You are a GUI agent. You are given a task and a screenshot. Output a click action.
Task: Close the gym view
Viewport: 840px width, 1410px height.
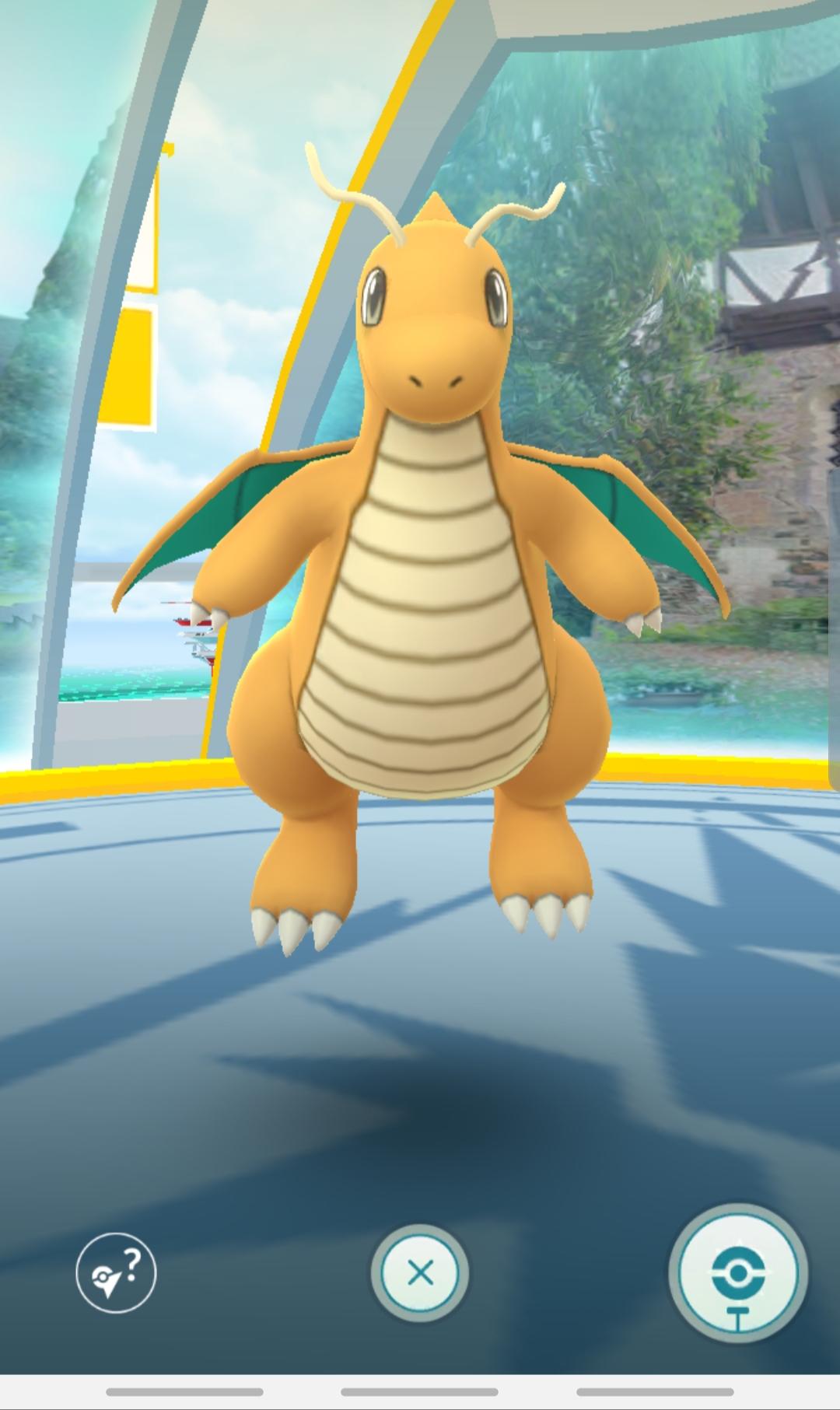(420, 1273)
